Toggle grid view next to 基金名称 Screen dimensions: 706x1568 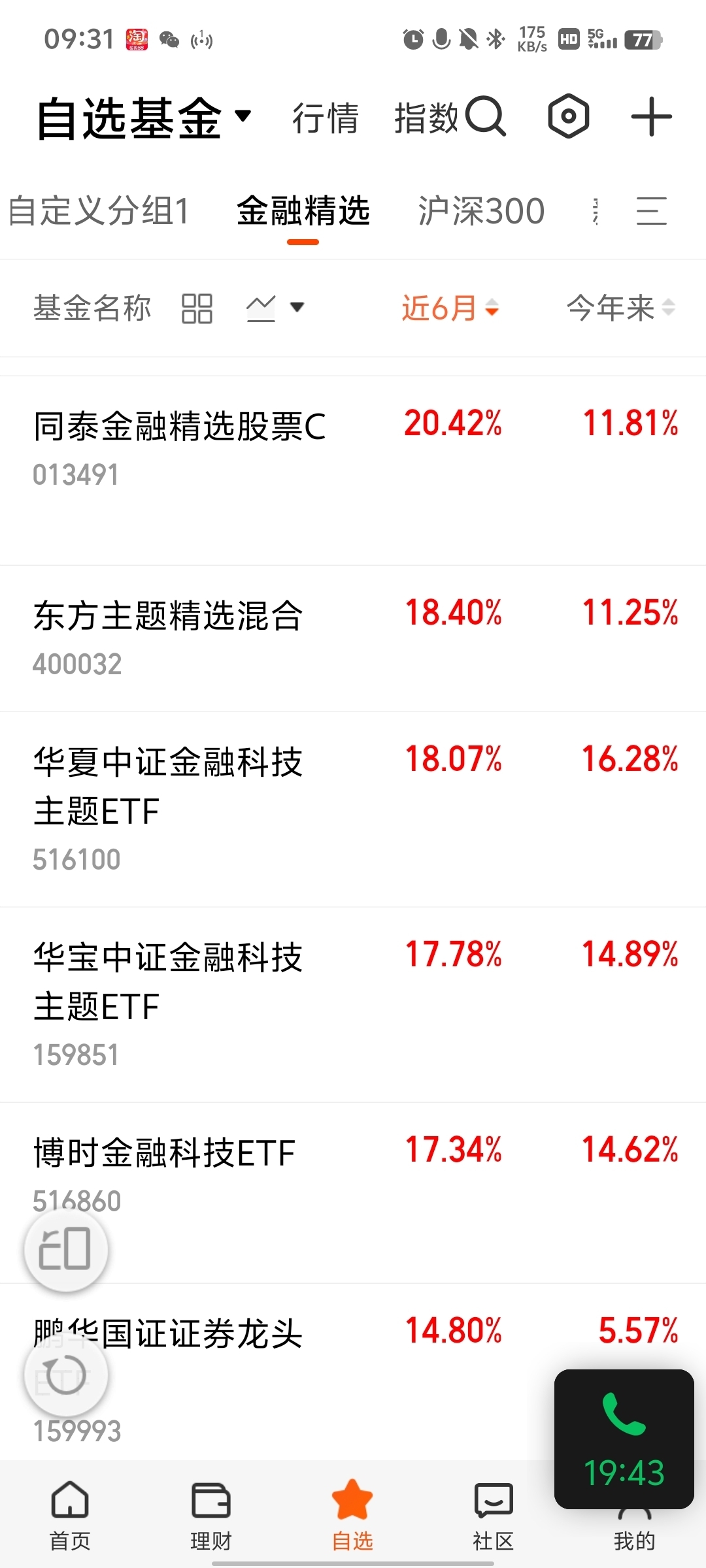pos(197,308)
